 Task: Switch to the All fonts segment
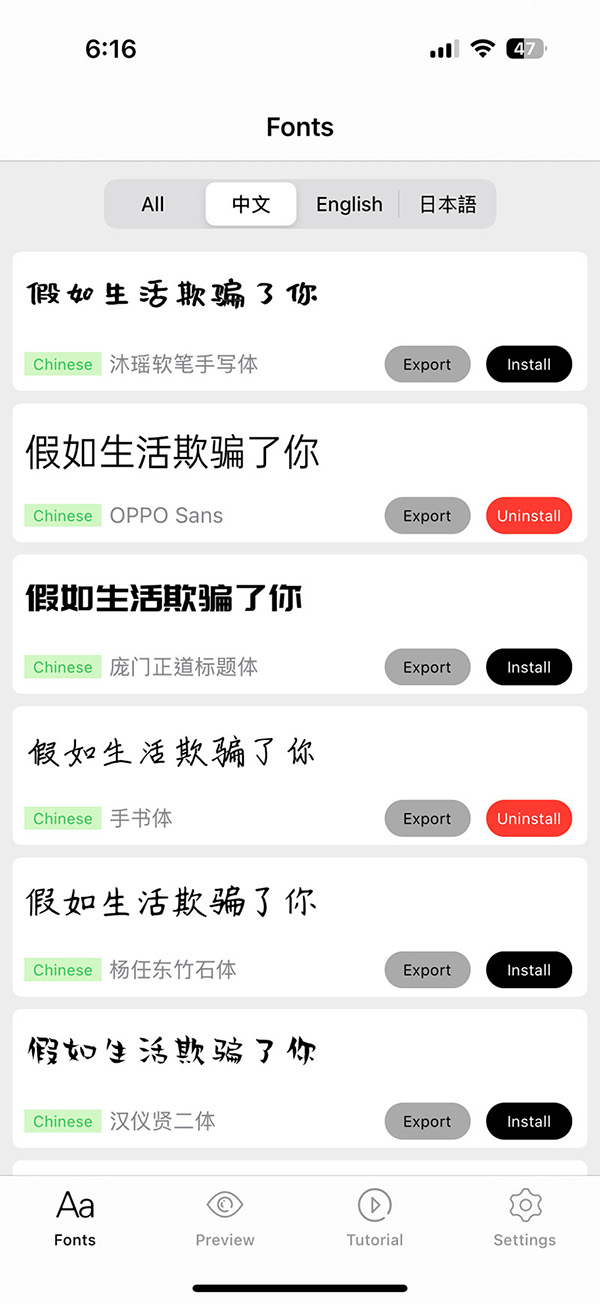[x=153, y=204]
